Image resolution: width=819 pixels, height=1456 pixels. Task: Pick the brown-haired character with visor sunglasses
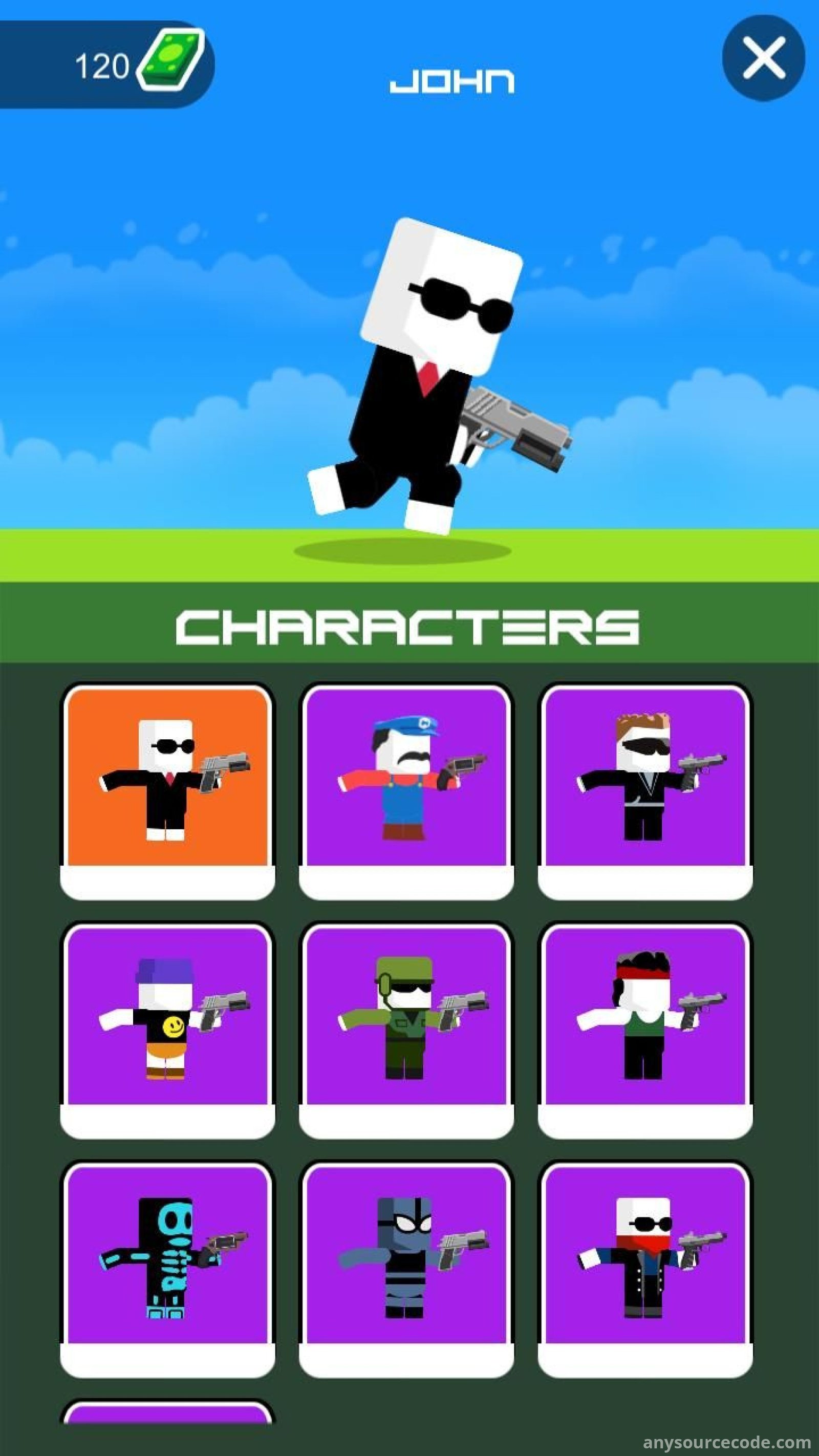pos(645,791)
